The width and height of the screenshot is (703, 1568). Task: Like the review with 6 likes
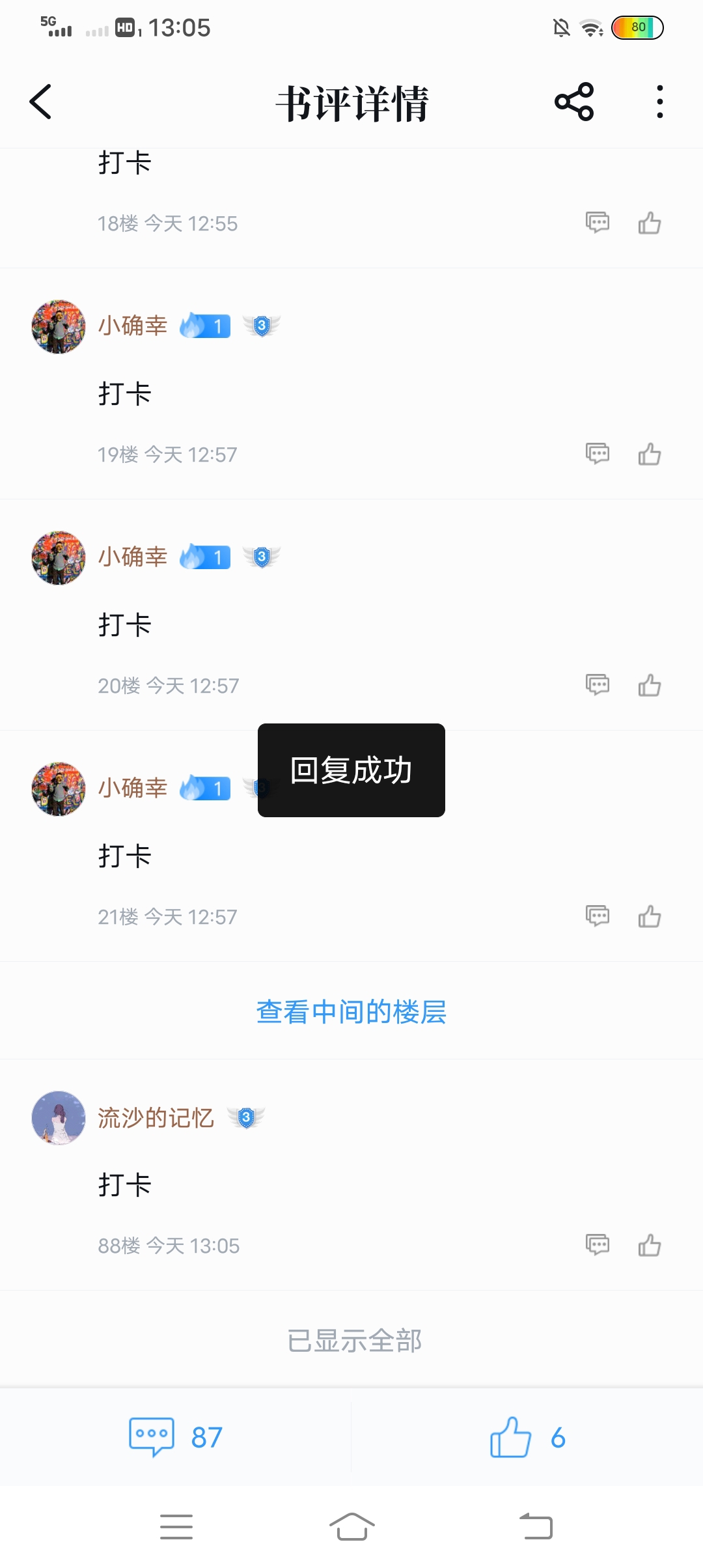click(x=527, y=1437)
